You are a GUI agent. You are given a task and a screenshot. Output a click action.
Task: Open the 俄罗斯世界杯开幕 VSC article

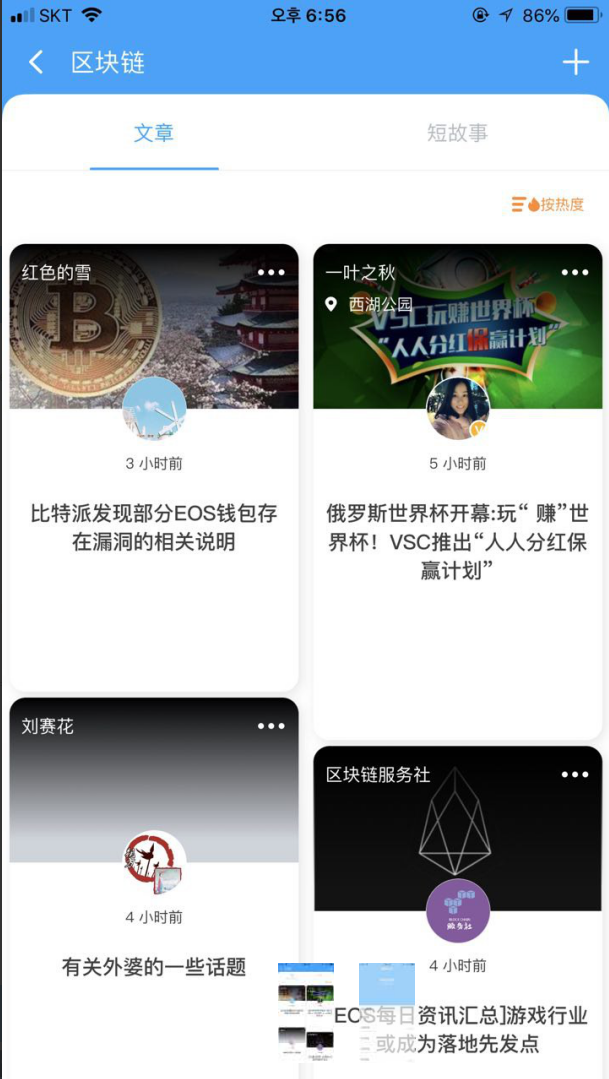point(457,542)
